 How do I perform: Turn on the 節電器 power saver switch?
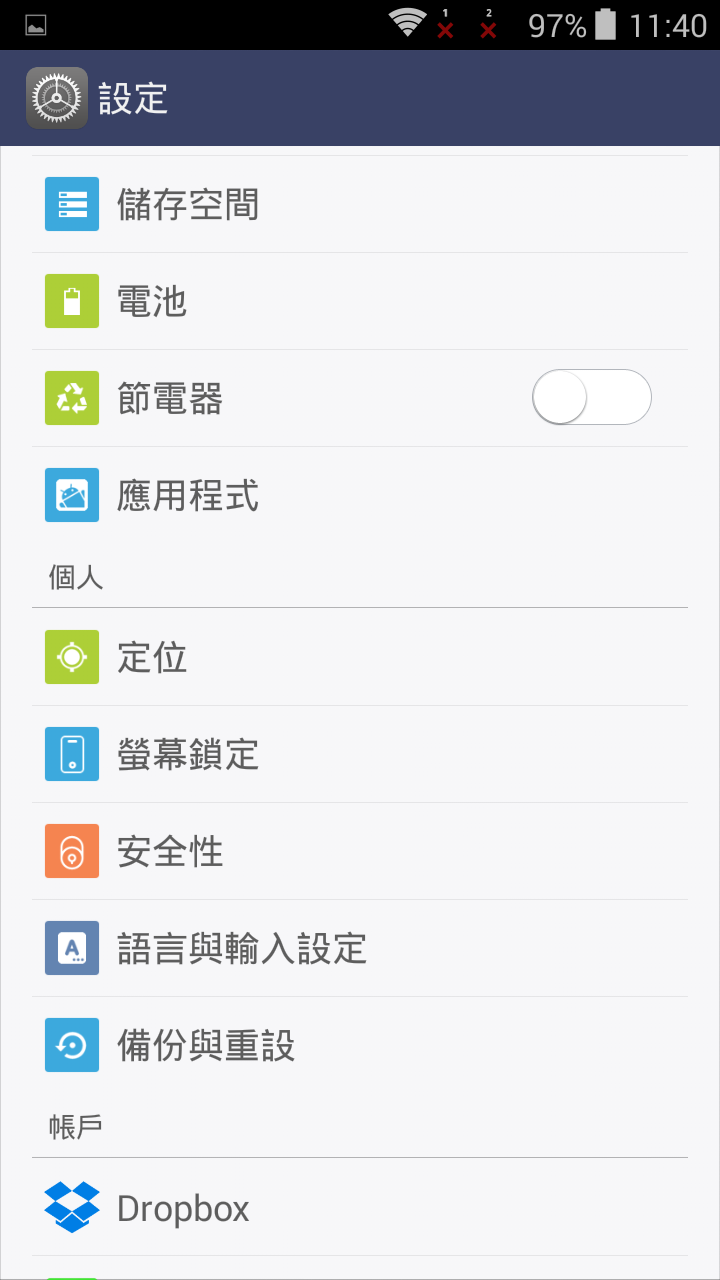click(591, 397)
